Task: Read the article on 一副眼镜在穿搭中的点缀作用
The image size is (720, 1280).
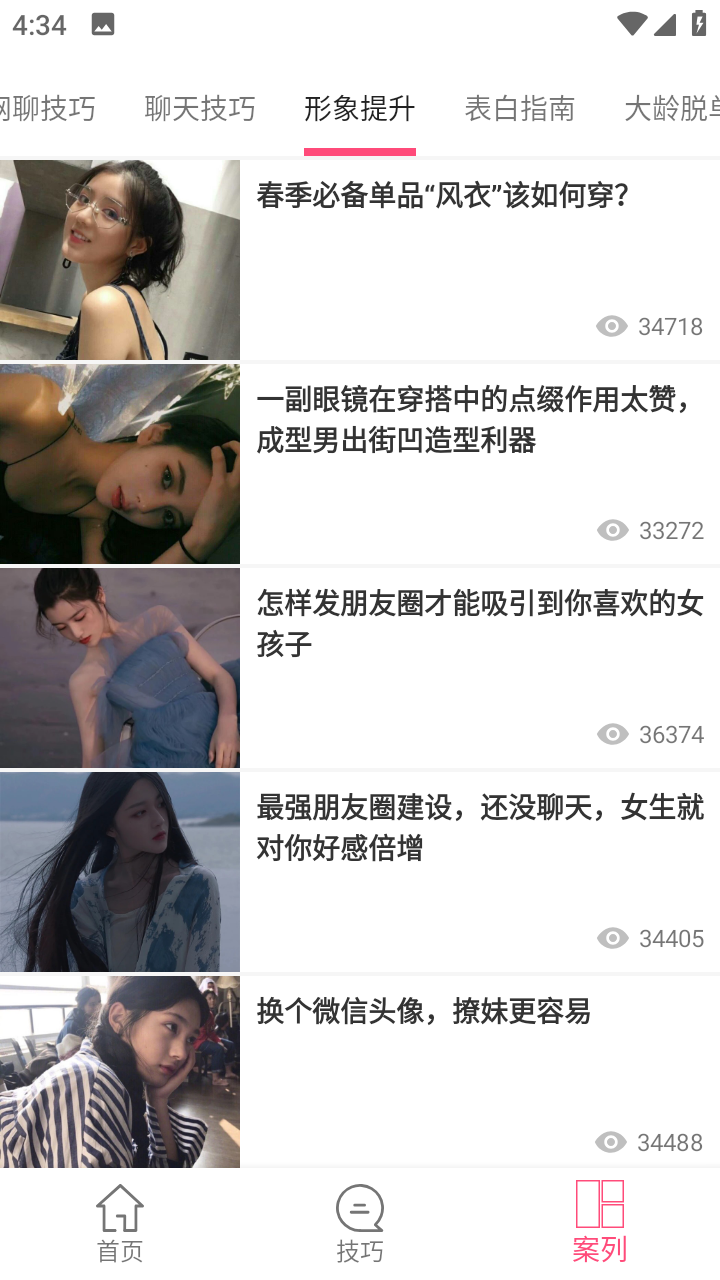Action: coord(474,420)
